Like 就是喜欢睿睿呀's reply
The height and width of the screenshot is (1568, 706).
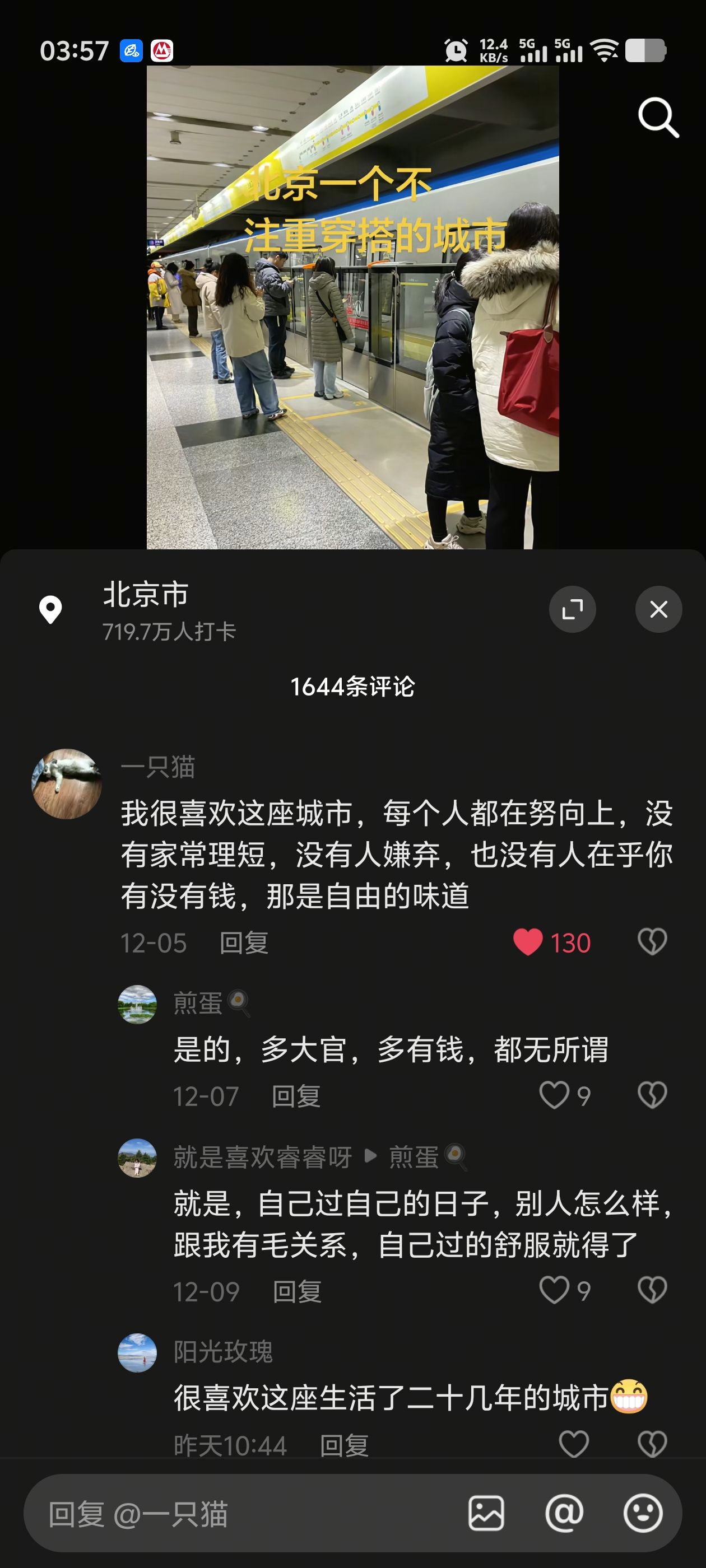click(x=554, y=1290)
